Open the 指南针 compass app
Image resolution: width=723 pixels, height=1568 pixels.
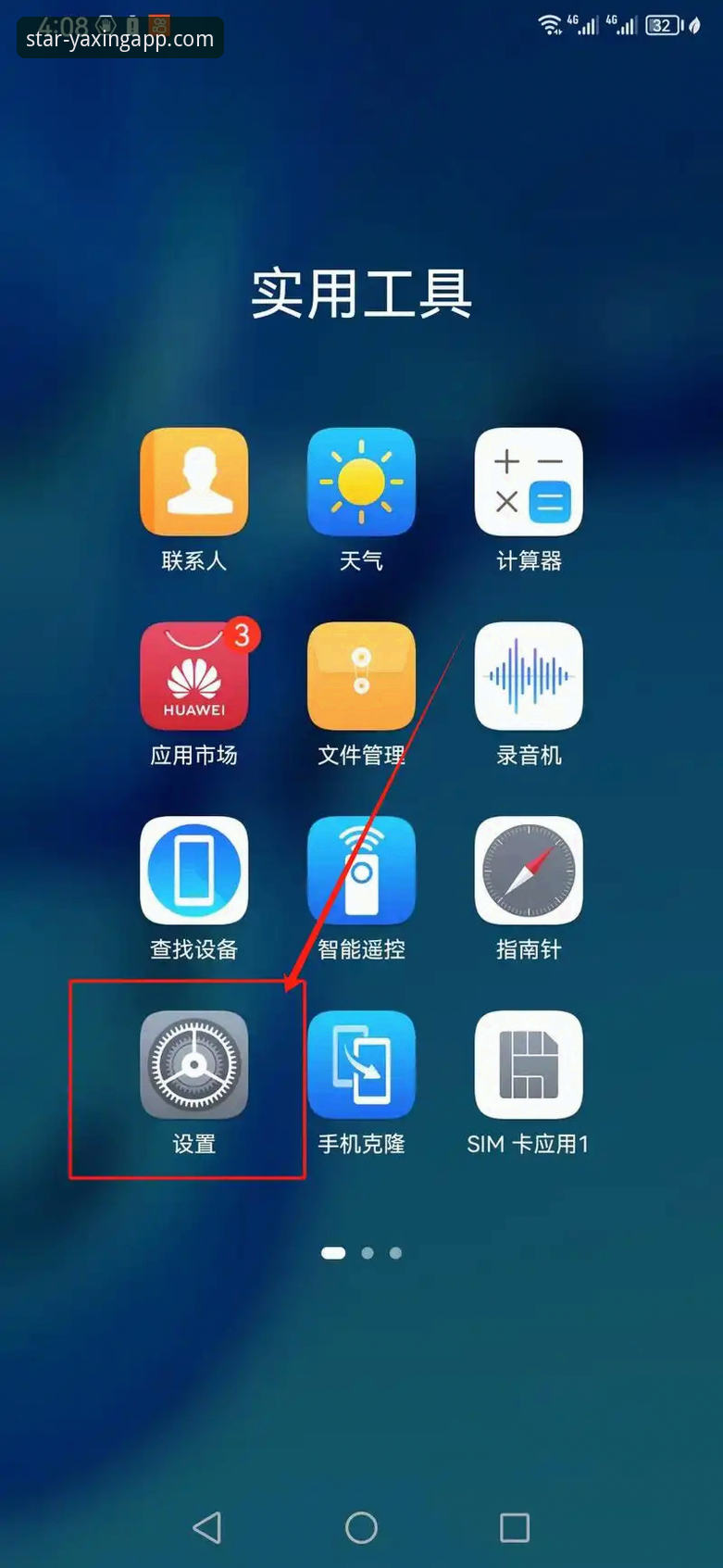coord(529,871)
